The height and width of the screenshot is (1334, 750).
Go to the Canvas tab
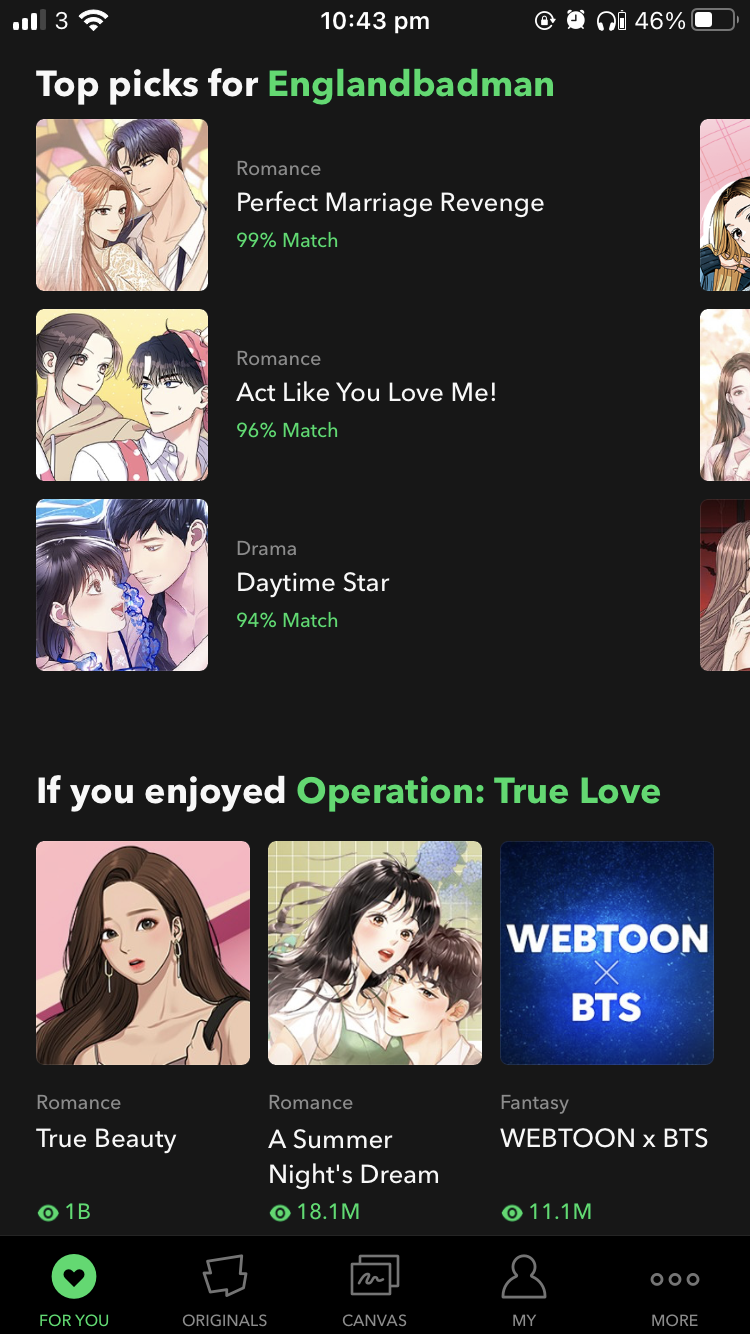tap(375, 1290)
